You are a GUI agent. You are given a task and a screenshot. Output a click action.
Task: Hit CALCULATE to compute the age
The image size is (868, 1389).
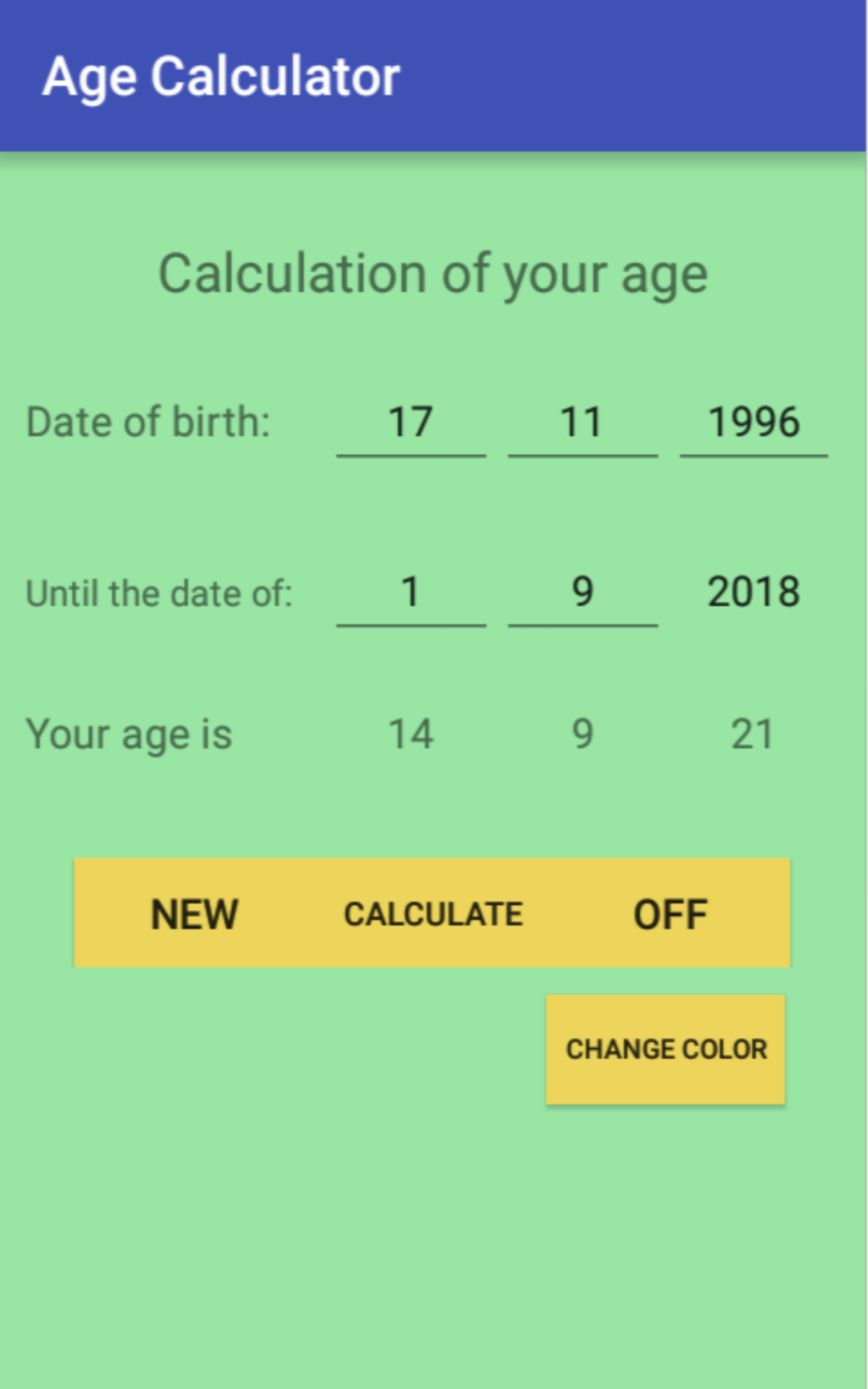tap(433, 914)
